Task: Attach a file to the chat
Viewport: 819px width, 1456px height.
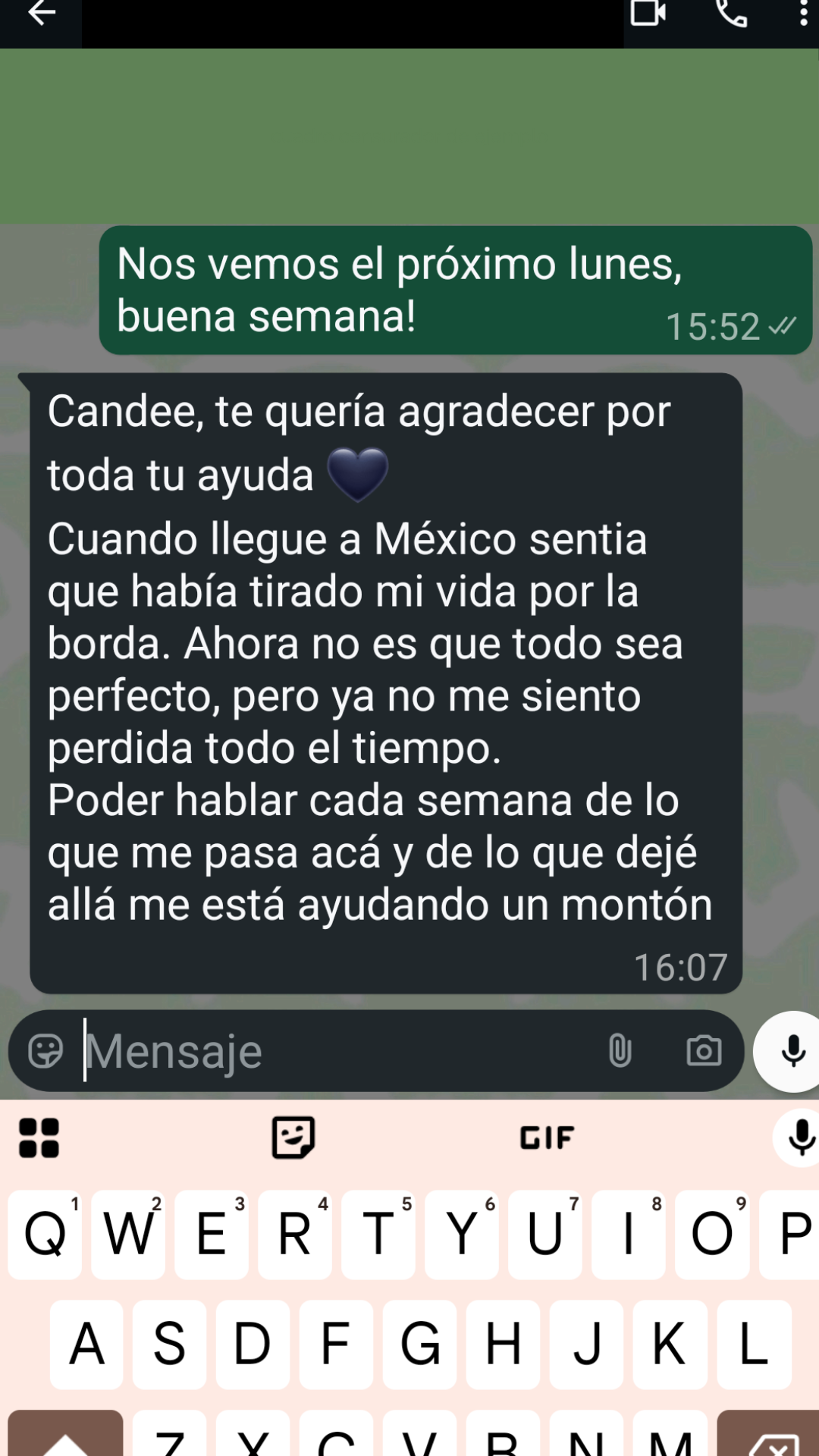Action: pyautogui.click(x=620, y=1051)
